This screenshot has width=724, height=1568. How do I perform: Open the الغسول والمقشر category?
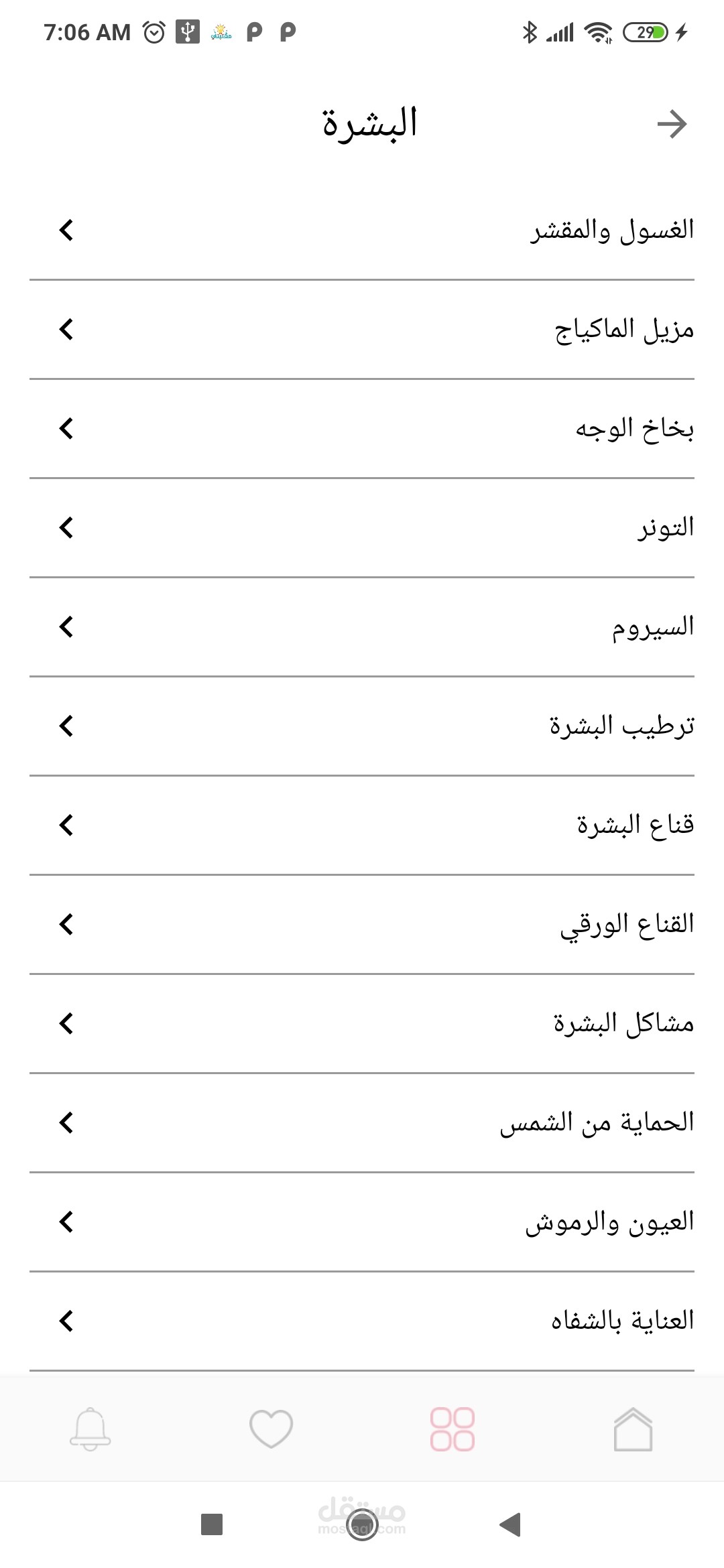(x=362, y=230)
